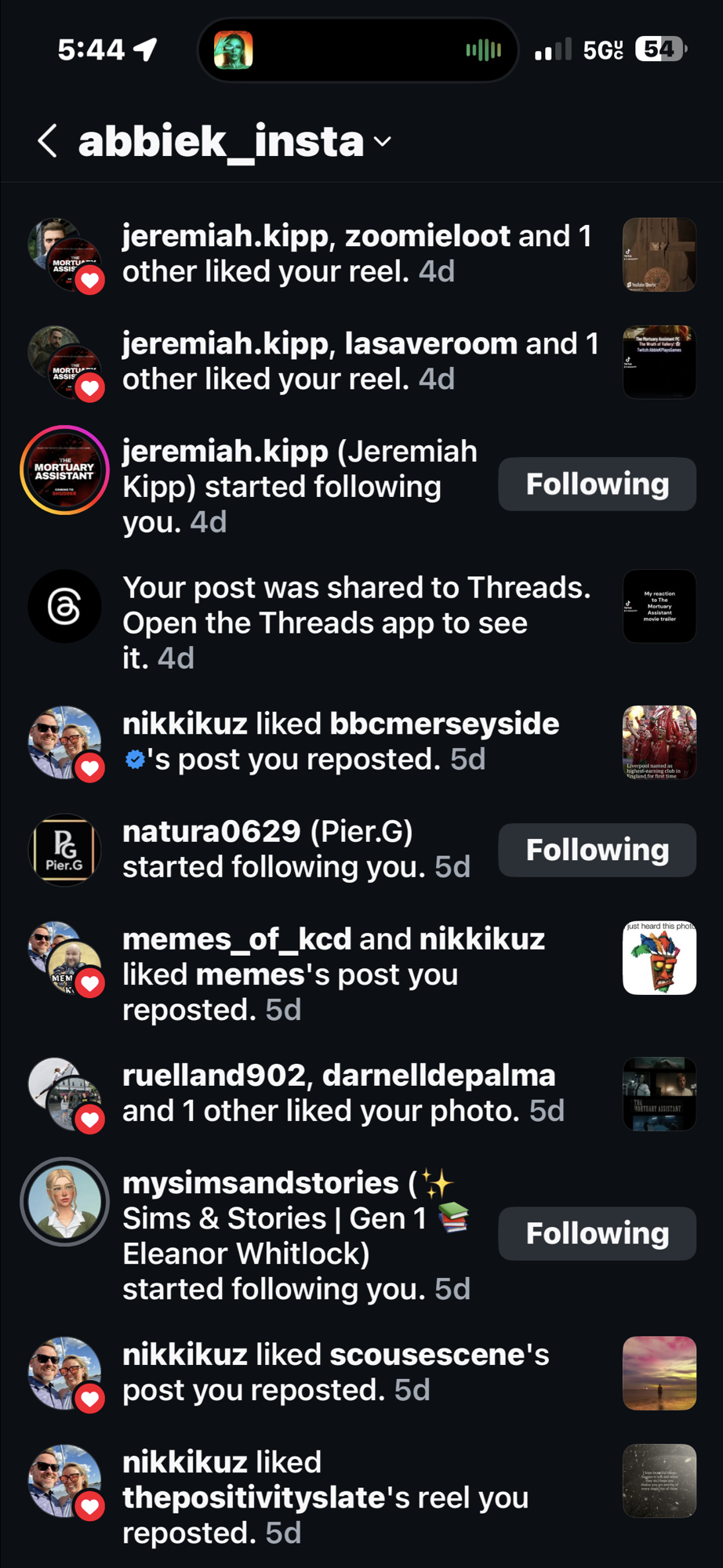Viewport: 723px width, 1568px height.
Task: Open photo liked by ruelland902 and darnelldepalma
Action: (659, 1094)
